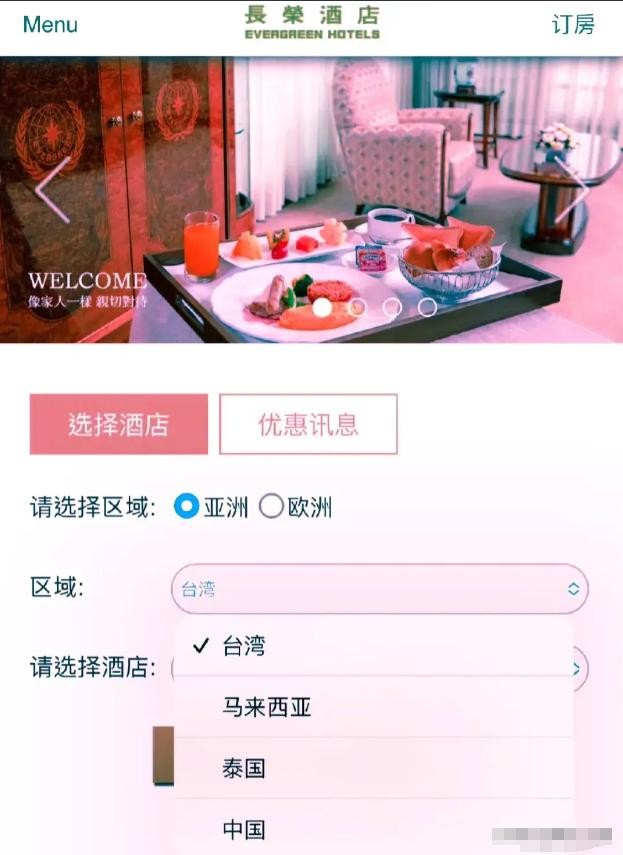This screenshot has height=855, width=623.
Task: Jump to the second banner page dot
Action: click(x=358, y=307)
